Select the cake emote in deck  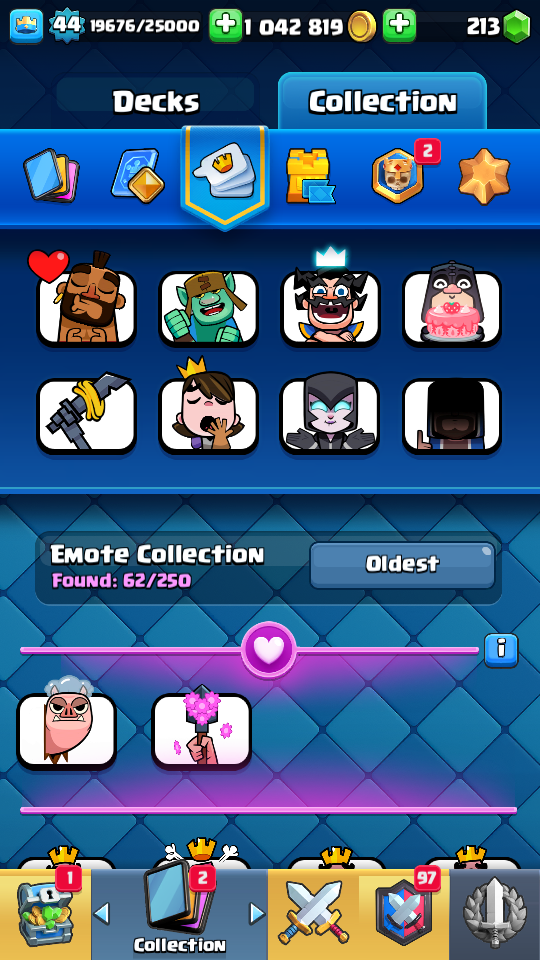point(452,303)
